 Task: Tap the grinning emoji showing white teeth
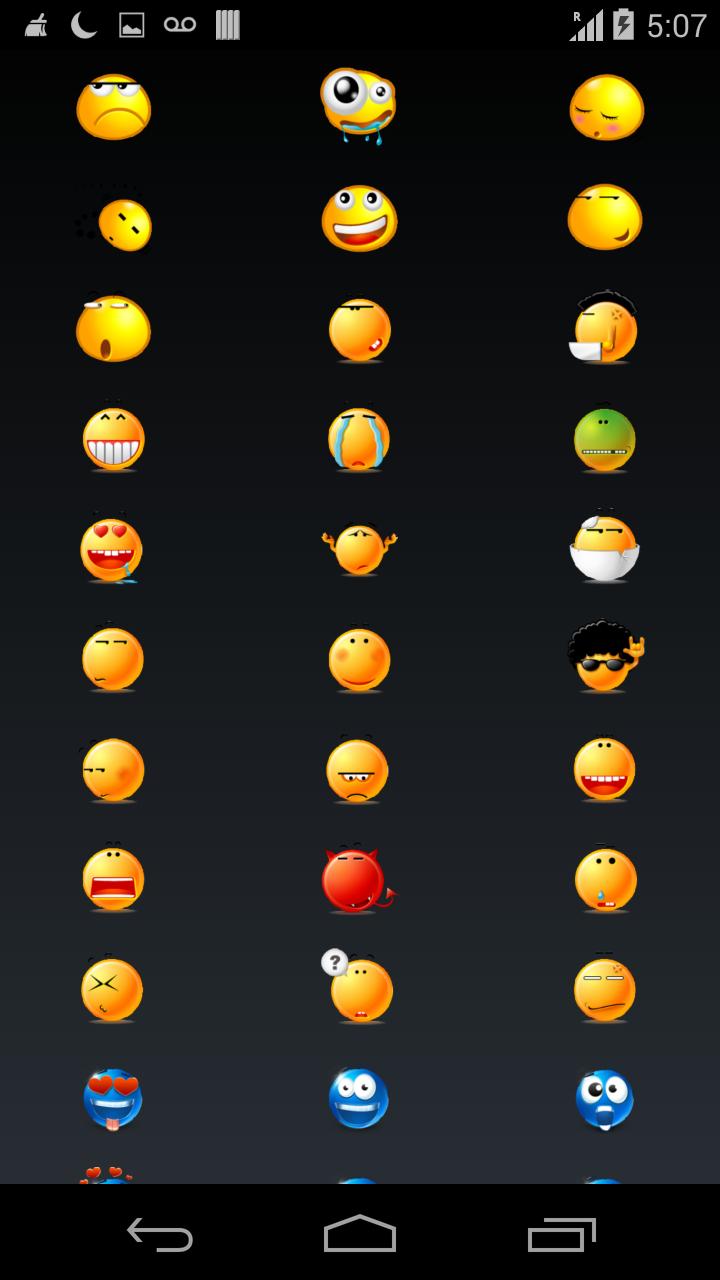click(113, 439)
